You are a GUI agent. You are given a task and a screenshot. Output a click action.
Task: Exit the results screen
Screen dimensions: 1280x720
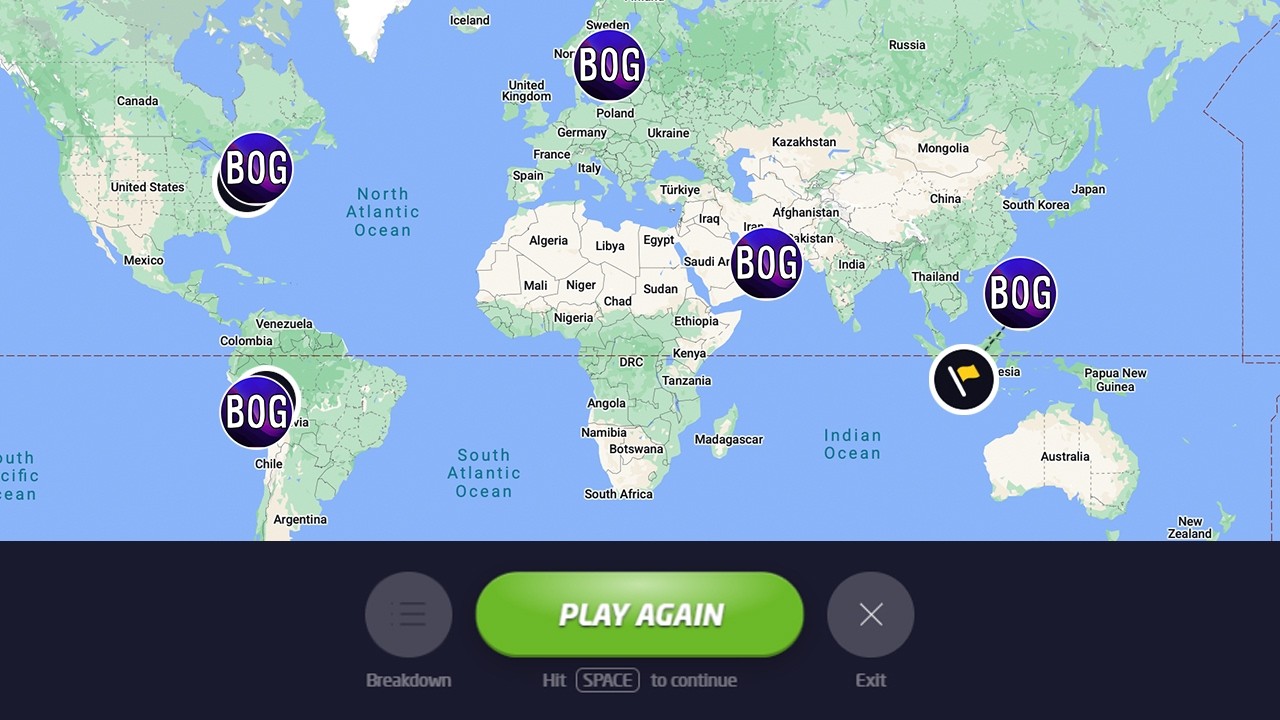(870, 614)
